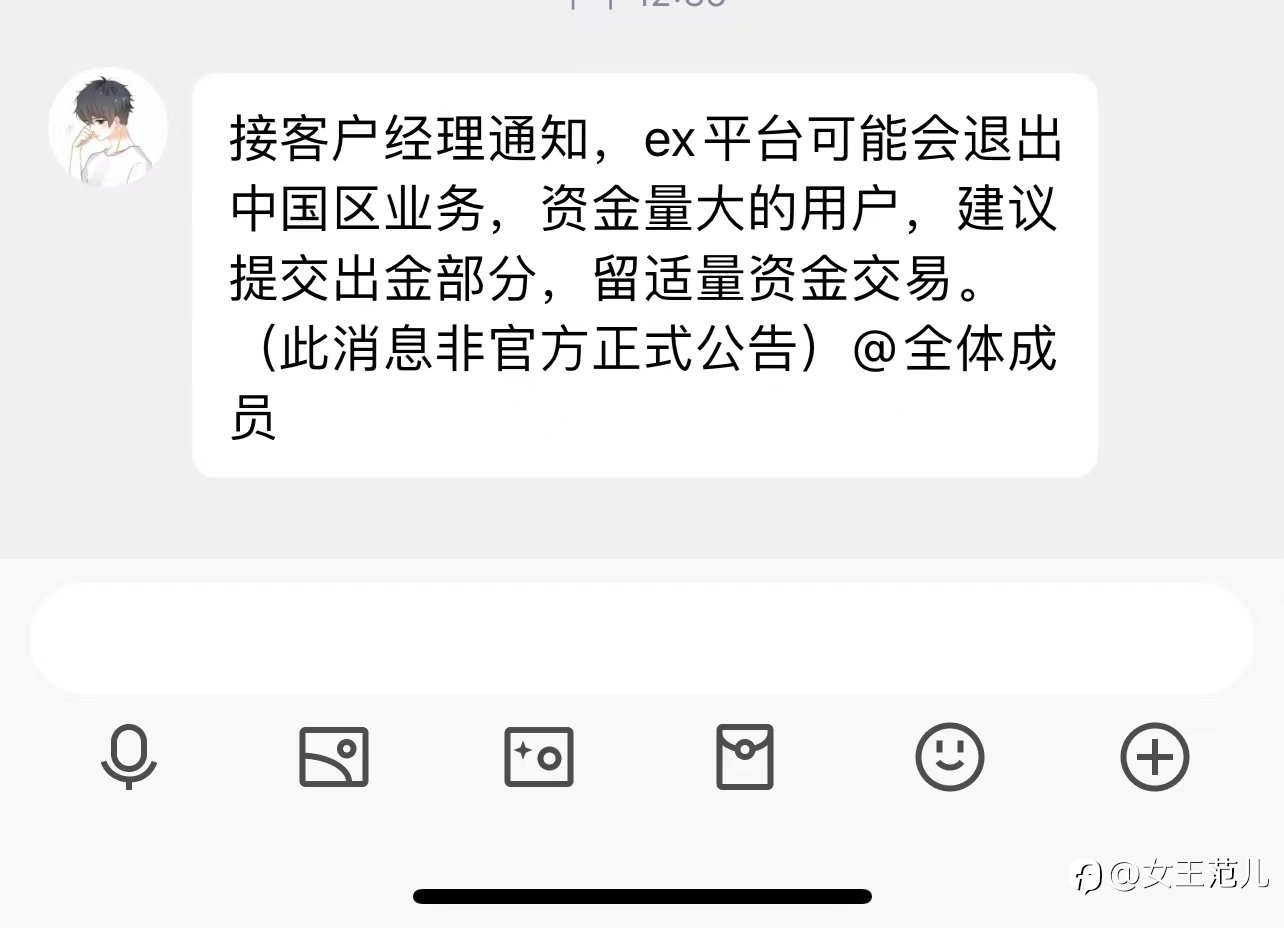Screen dimensions: 1284x928
Task: Send a red packet
Action: [x=745, y=757]
